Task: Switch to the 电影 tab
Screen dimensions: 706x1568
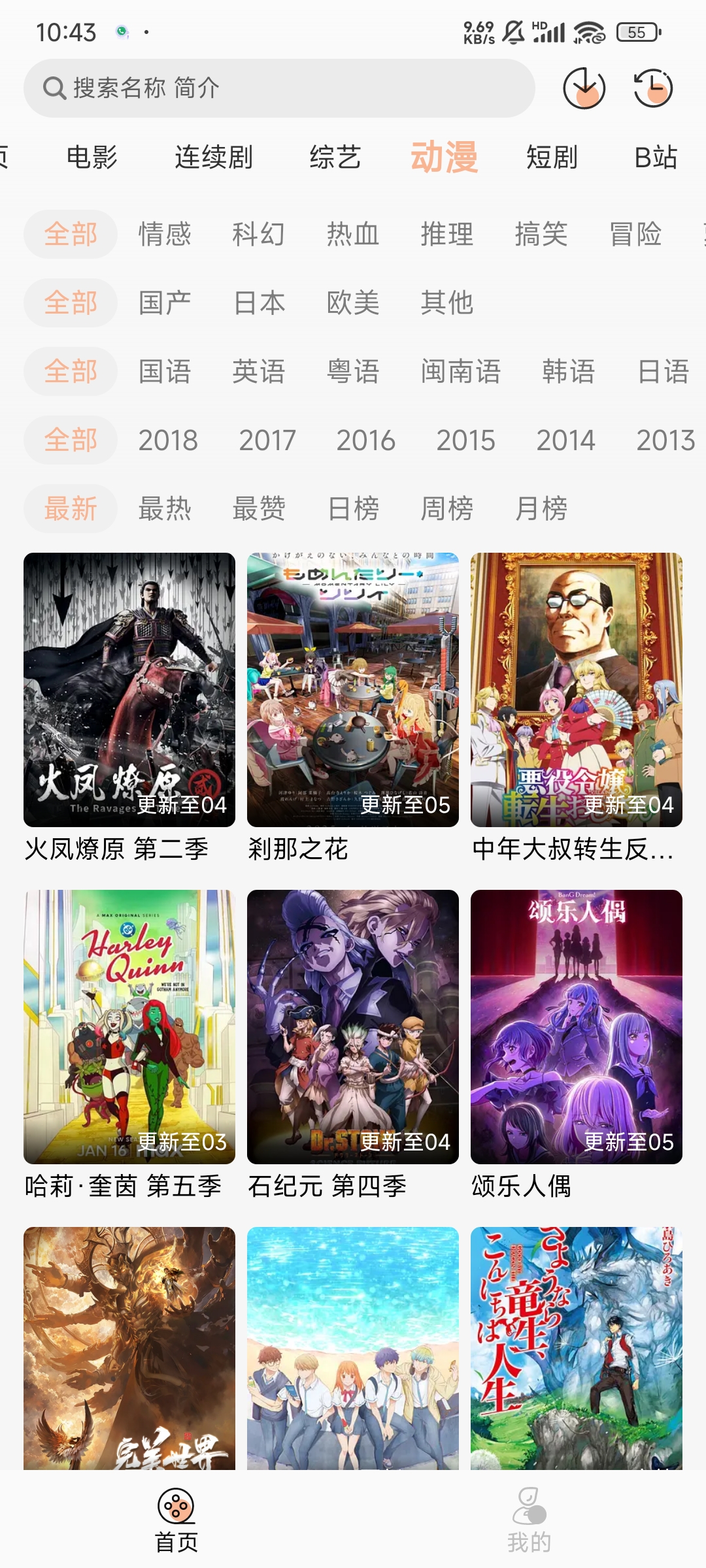Action: point(92,157)
